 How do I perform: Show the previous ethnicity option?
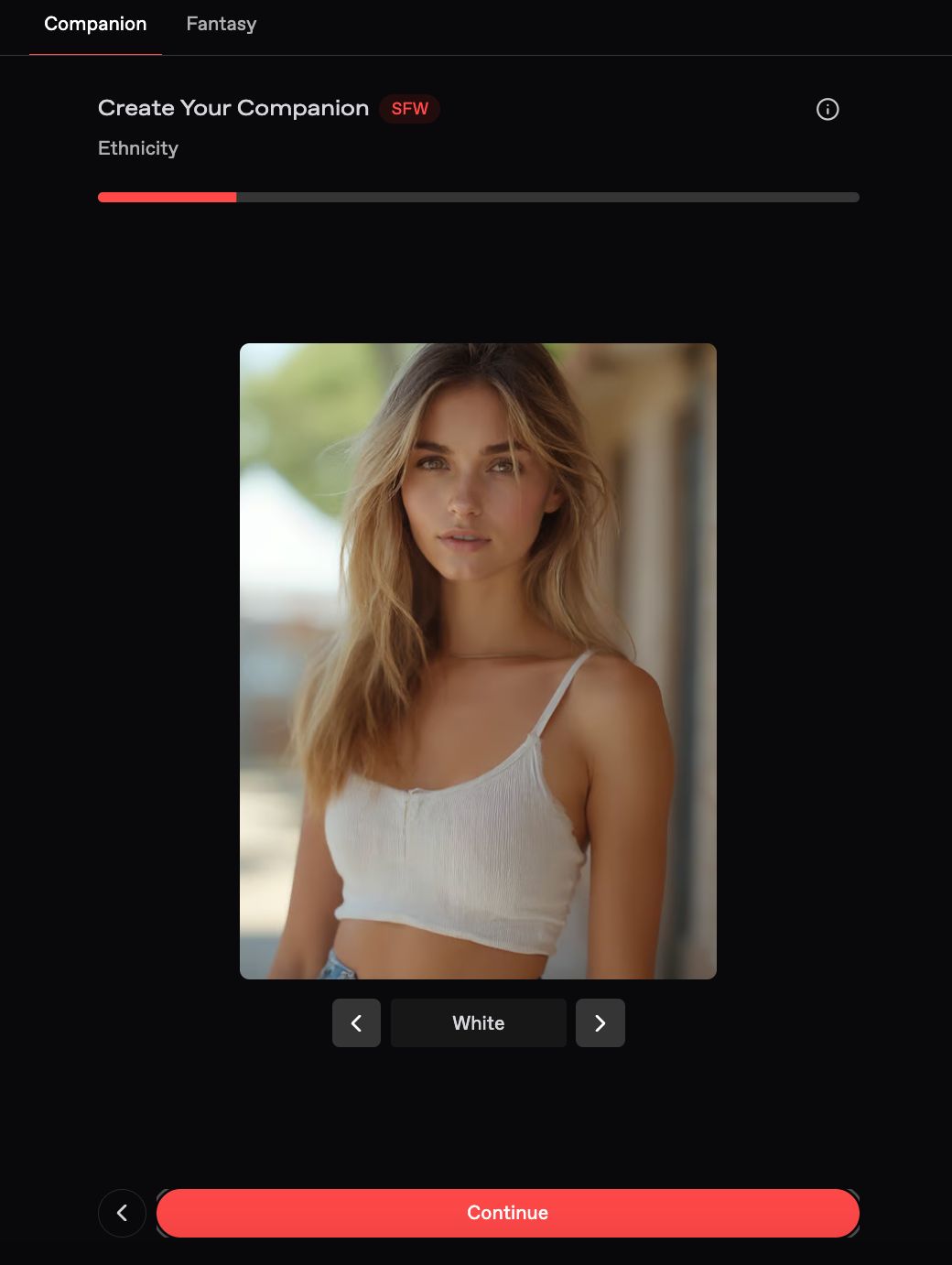[x=356, y=1023]
